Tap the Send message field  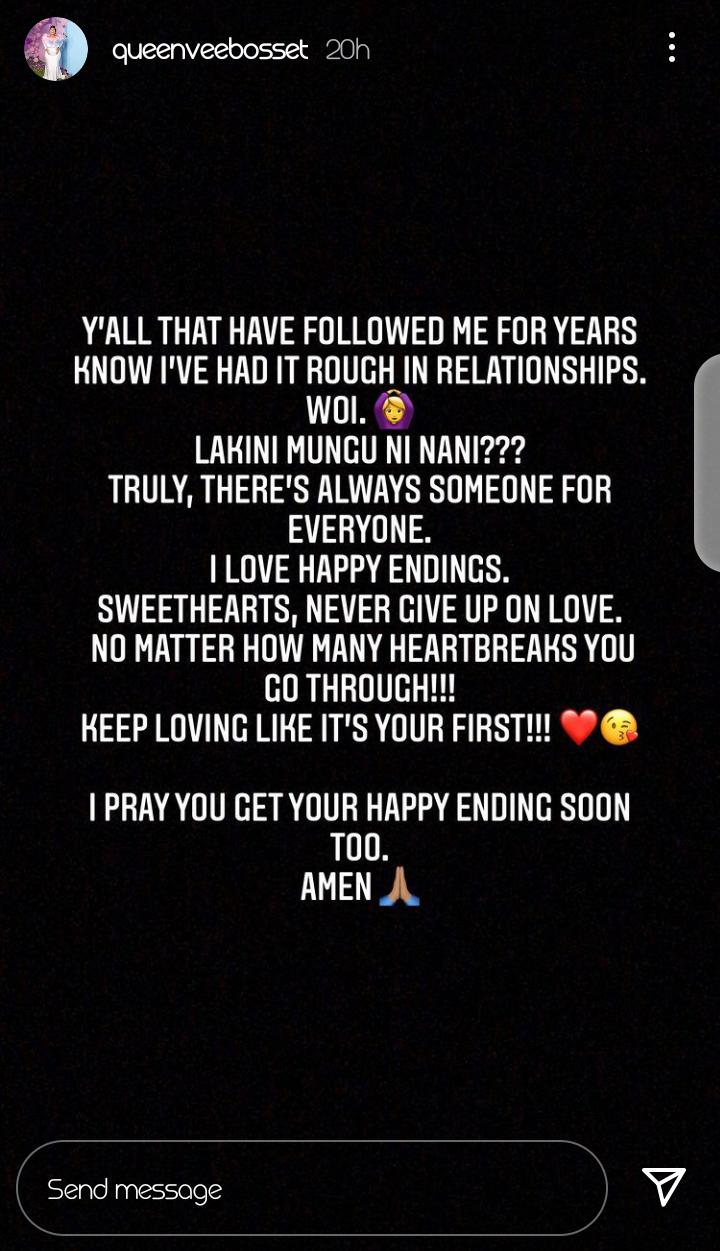(312, 1189)
